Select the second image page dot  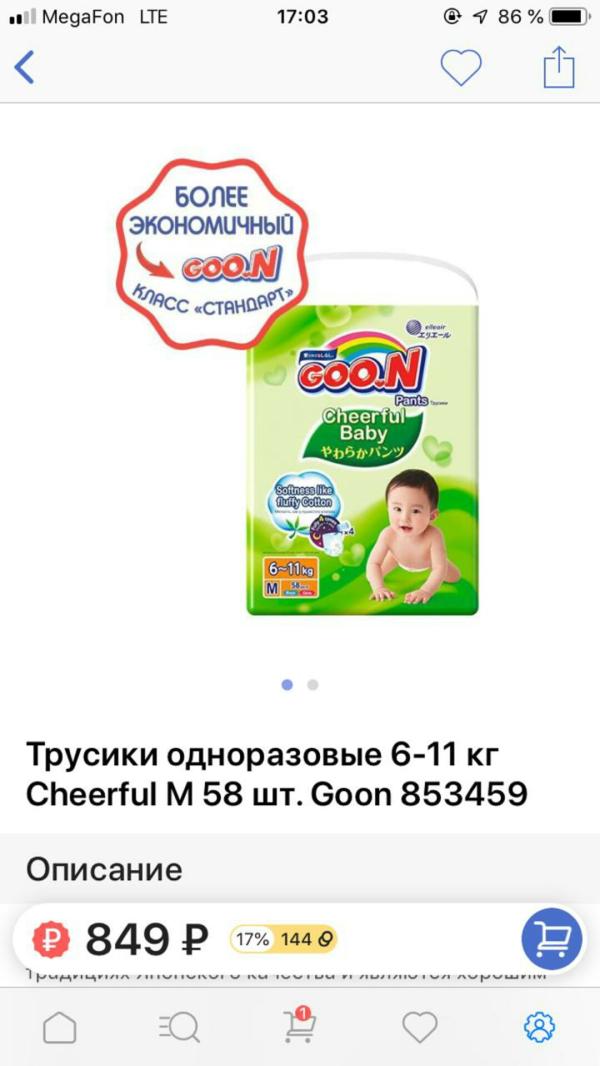point(313,685)
